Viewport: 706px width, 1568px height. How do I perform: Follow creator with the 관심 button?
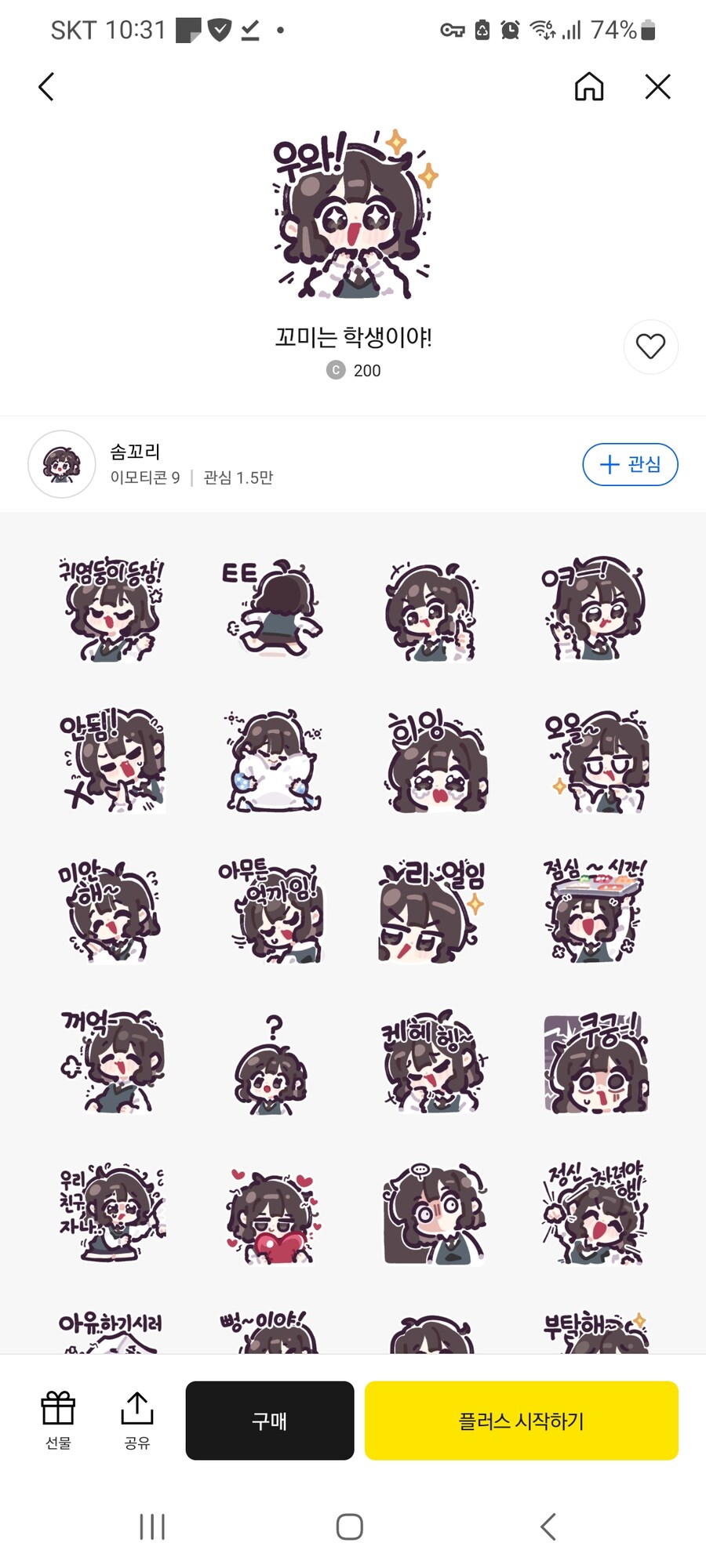630,464
